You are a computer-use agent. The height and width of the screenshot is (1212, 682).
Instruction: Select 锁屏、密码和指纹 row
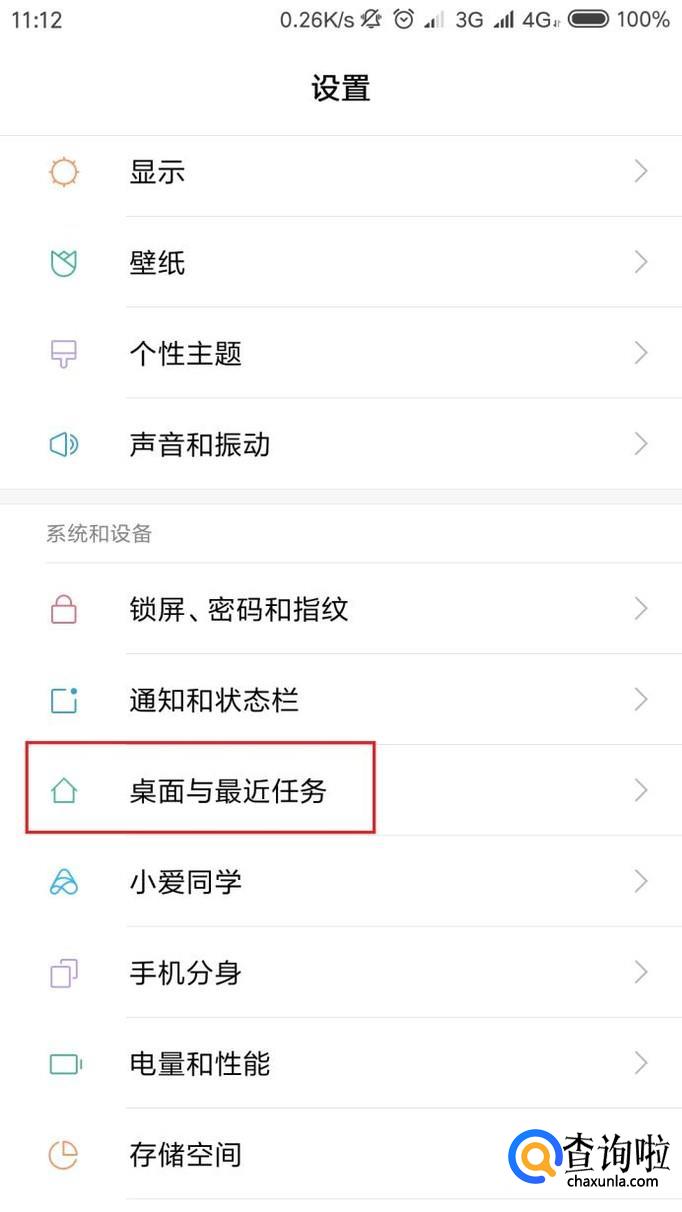pyautogui.click(x=340, y=609)
